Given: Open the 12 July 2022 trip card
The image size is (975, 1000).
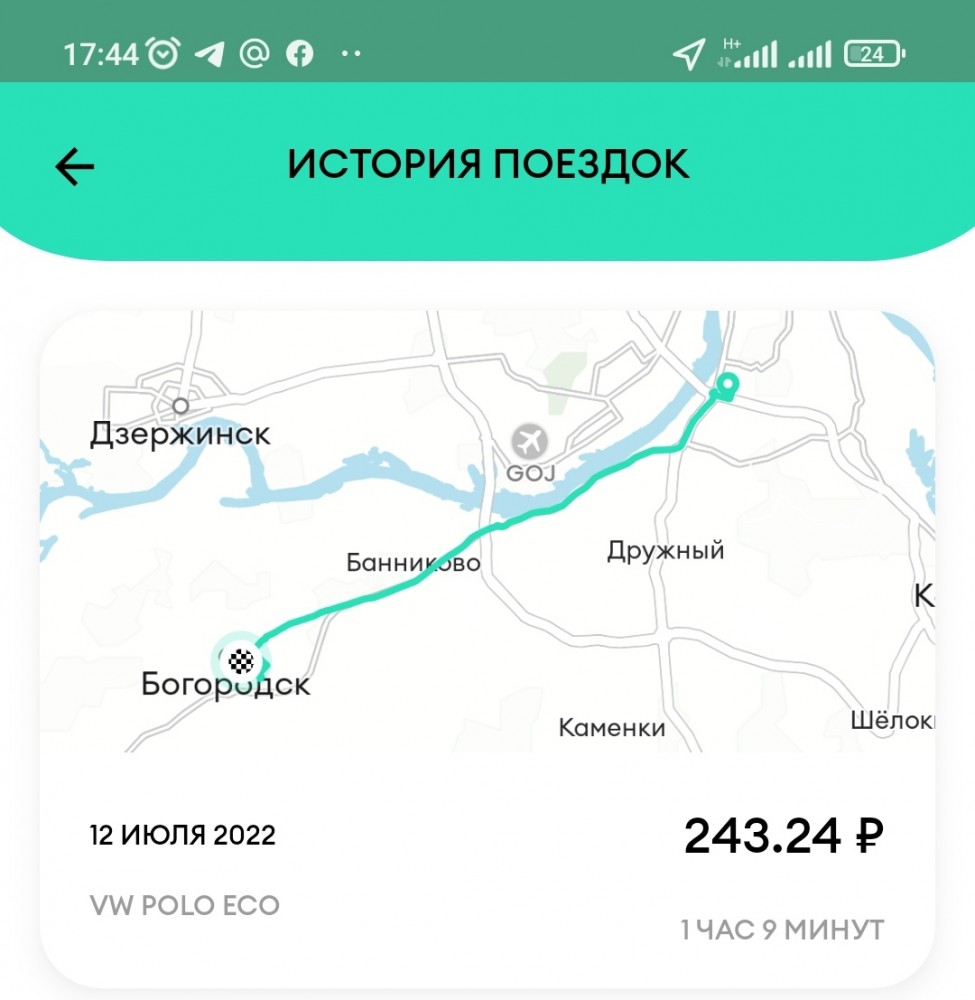Looking at the screenshot, I should 487,860.
